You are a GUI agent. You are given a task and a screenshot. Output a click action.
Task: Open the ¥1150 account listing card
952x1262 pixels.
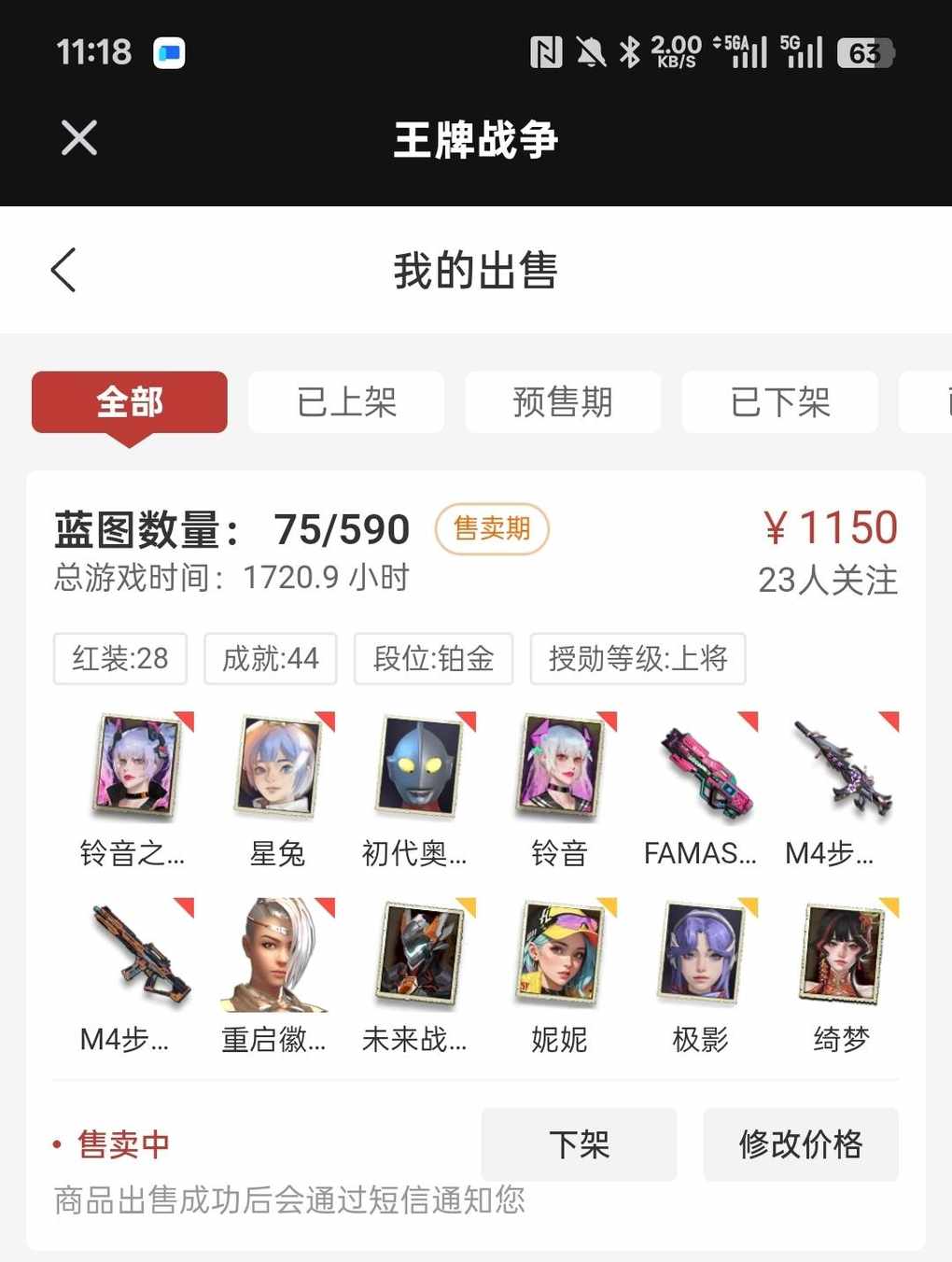476,551
